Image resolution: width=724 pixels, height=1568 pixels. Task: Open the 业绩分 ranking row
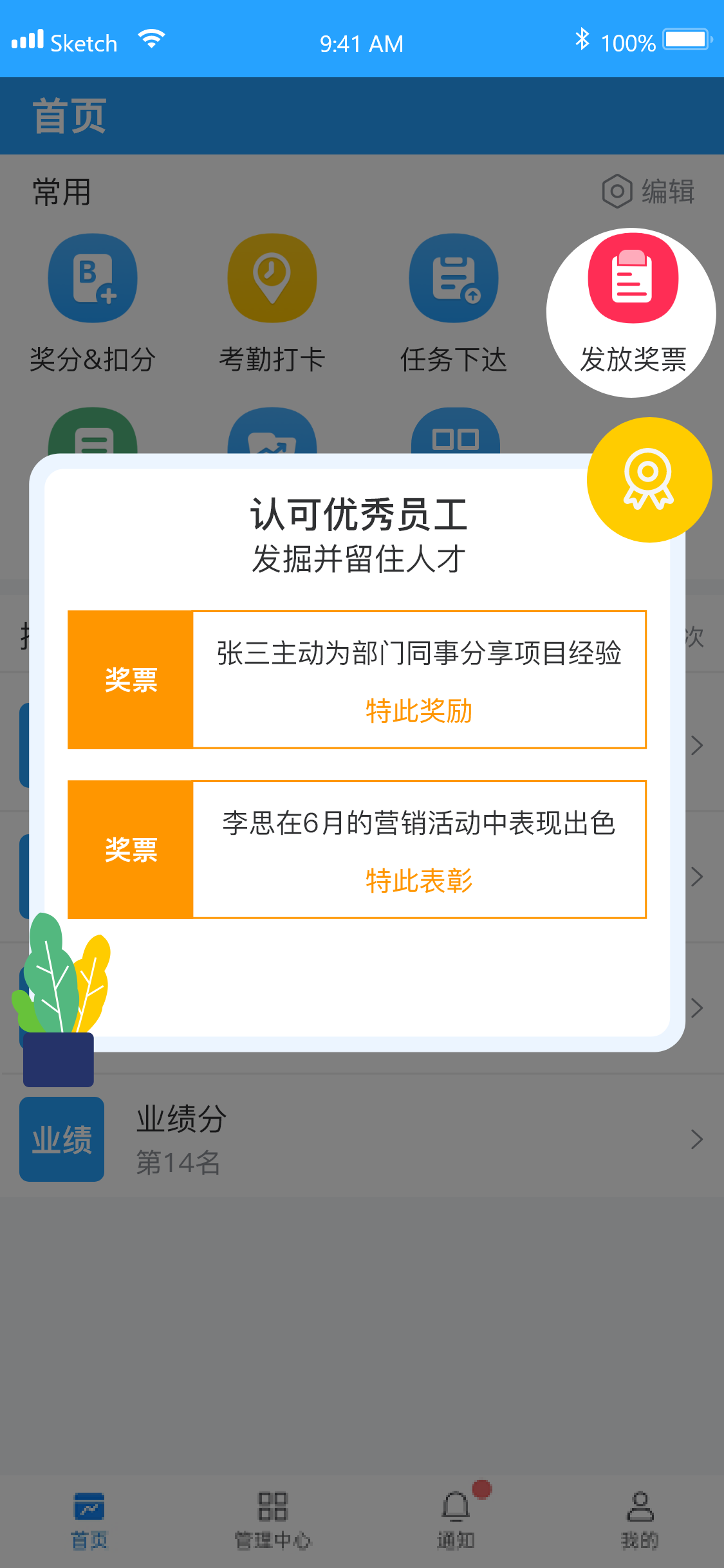362,1139
